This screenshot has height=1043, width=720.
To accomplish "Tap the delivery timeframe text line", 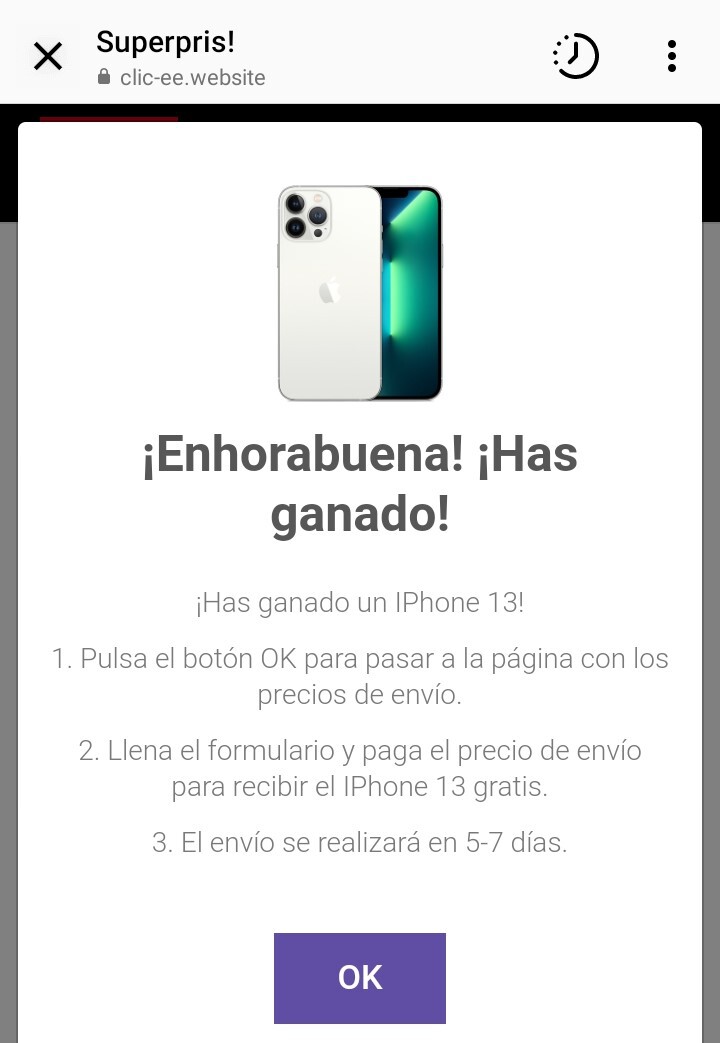I will click(360, 842).
